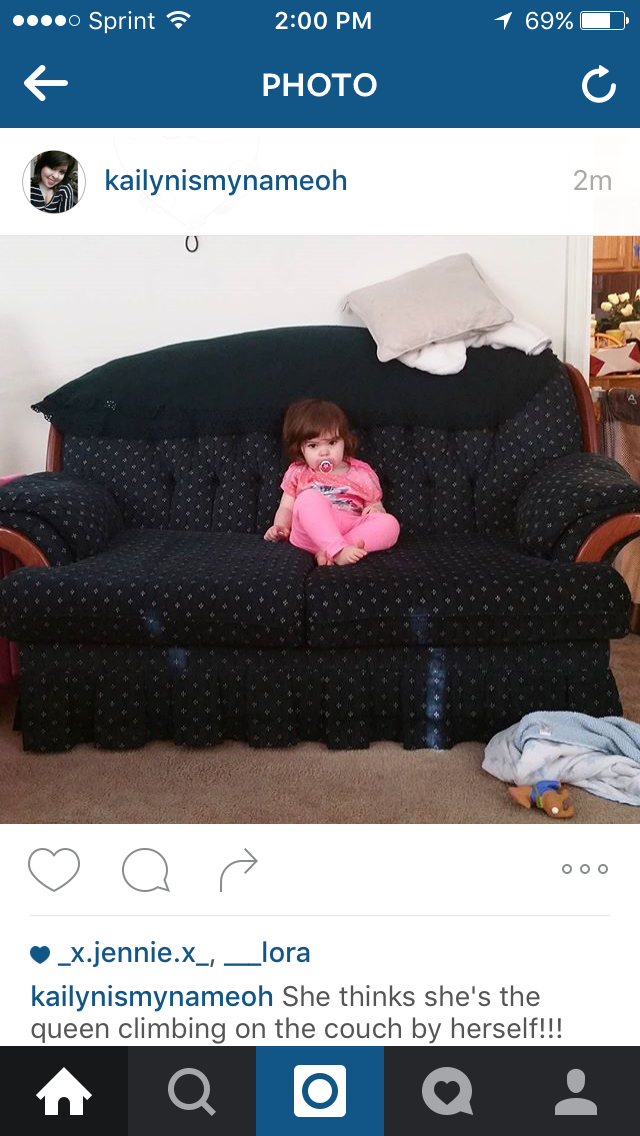Share the post with the arrow icon
This screenshot has height=1136, width=640.
[x=238, y=869]
